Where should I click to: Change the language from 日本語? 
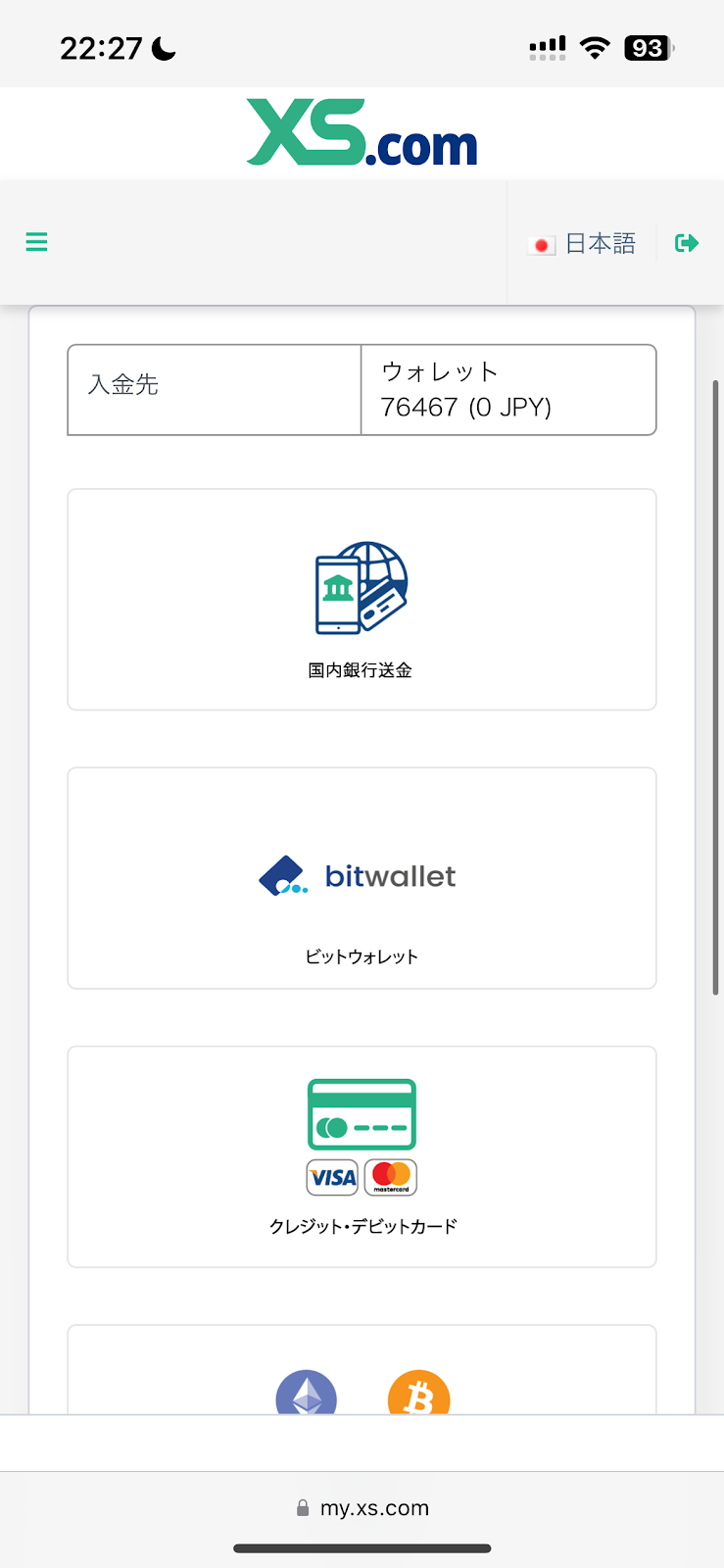582,243
